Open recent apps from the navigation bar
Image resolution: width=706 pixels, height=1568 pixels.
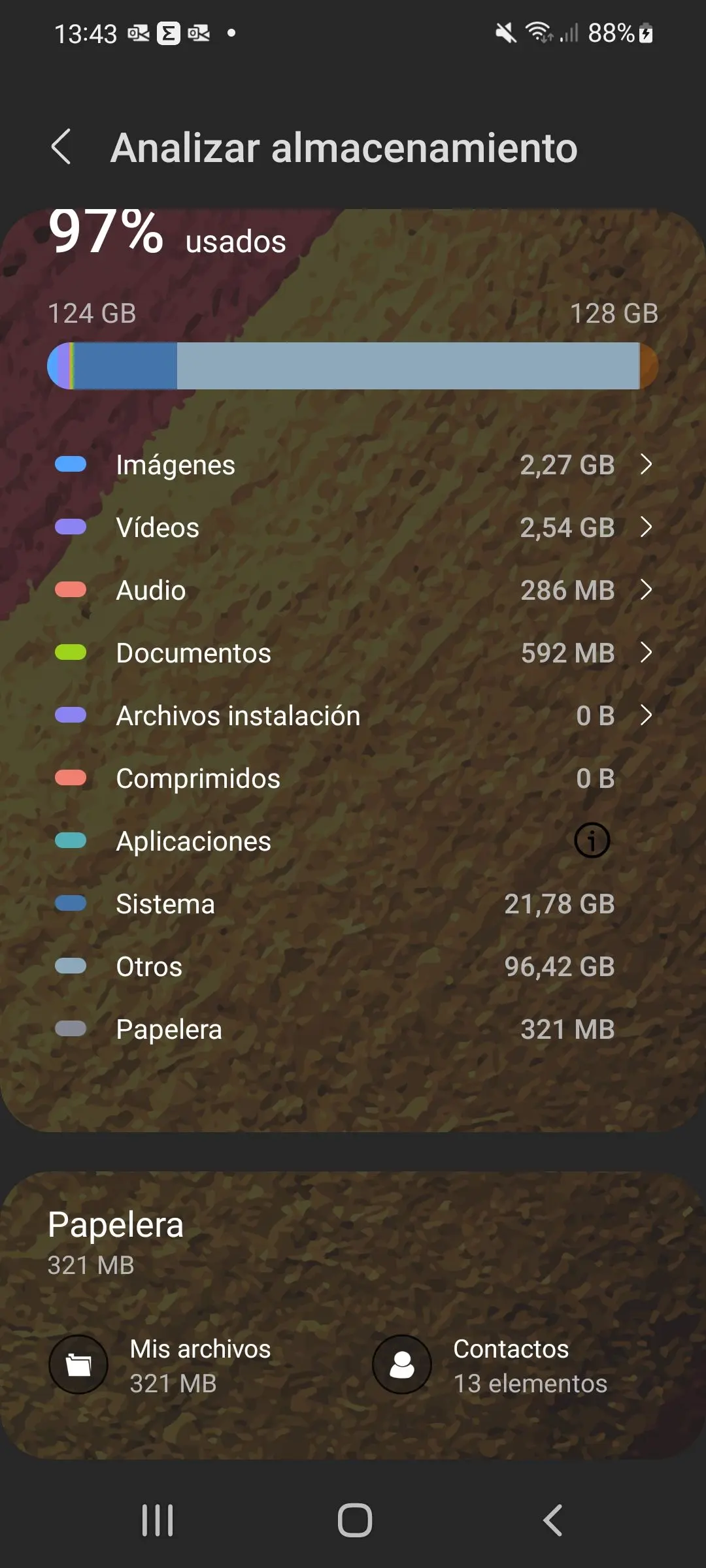point(158,1520)
